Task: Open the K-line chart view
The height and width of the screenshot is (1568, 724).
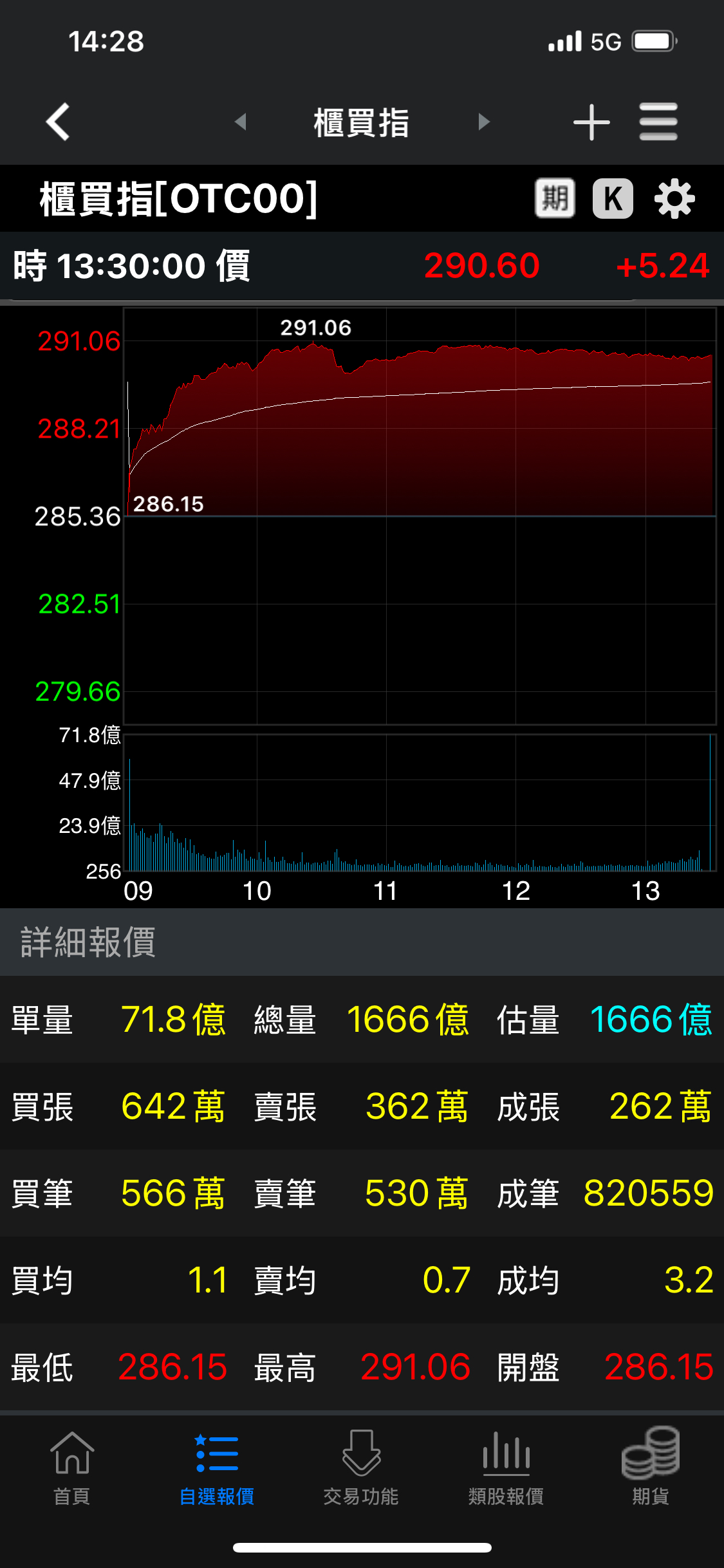Action: point(613,198)
